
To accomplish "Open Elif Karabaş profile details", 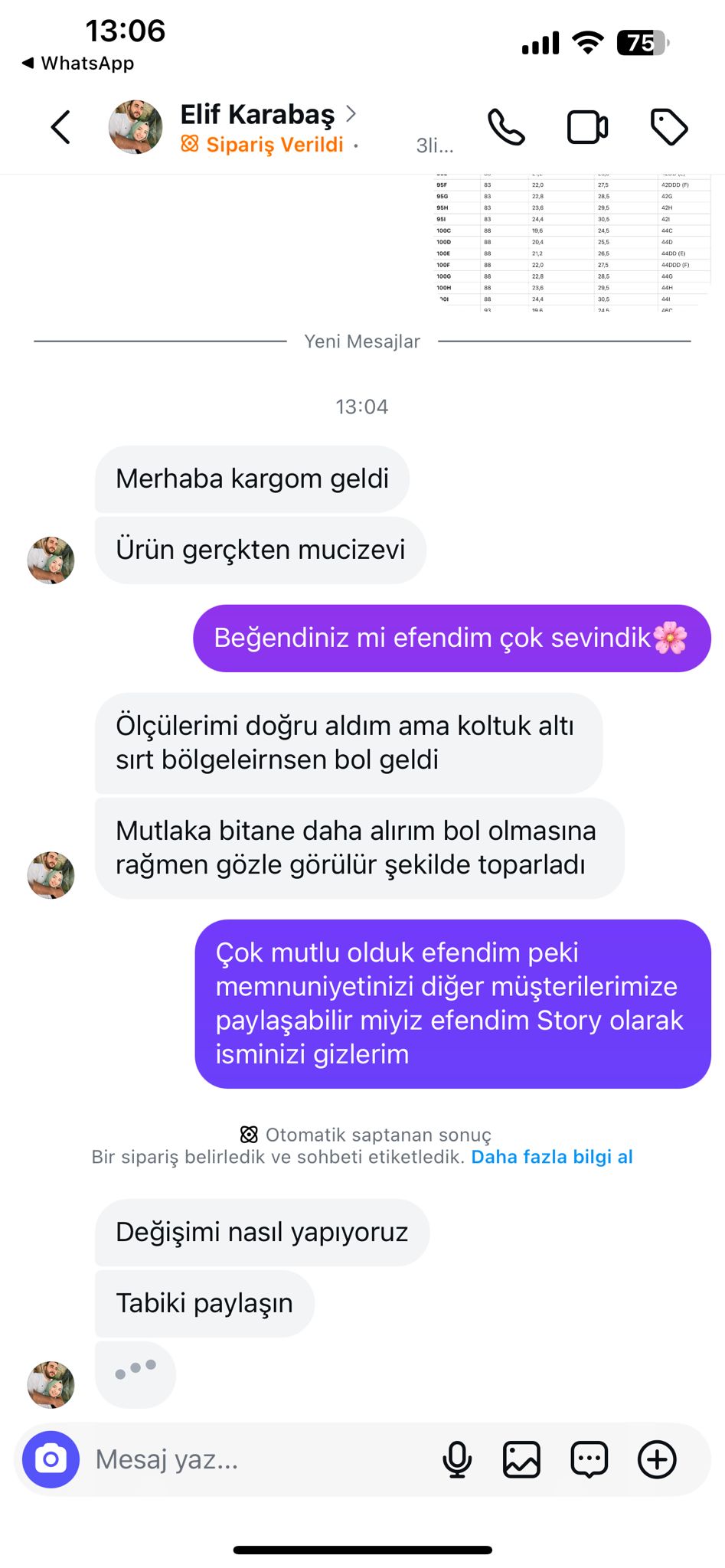I will tap(257, 115).
